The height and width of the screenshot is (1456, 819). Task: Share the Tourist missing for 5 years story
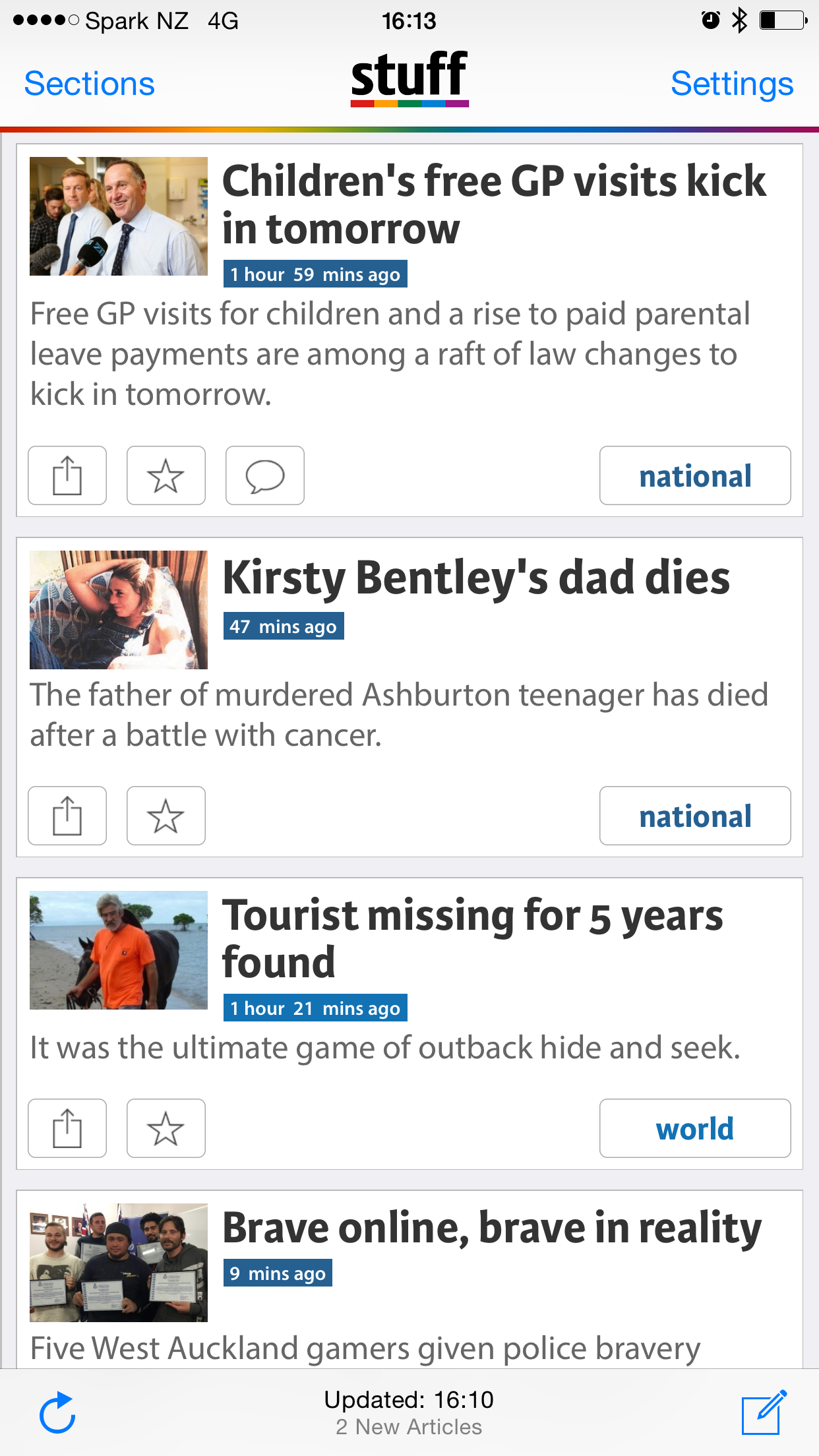[67, 1128]
